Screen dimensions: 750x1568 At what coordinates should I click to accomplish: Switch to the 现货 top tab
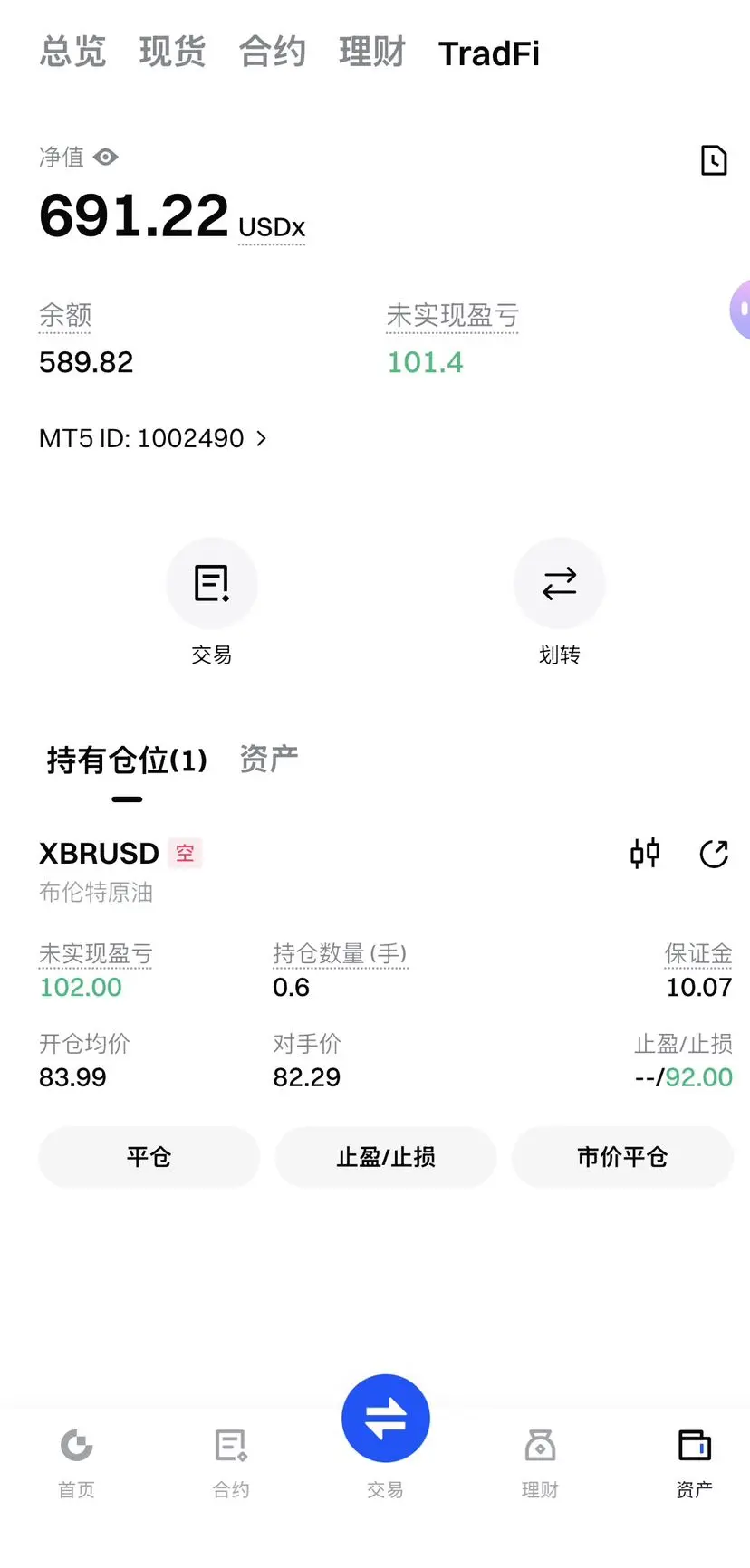click(172, 53)
